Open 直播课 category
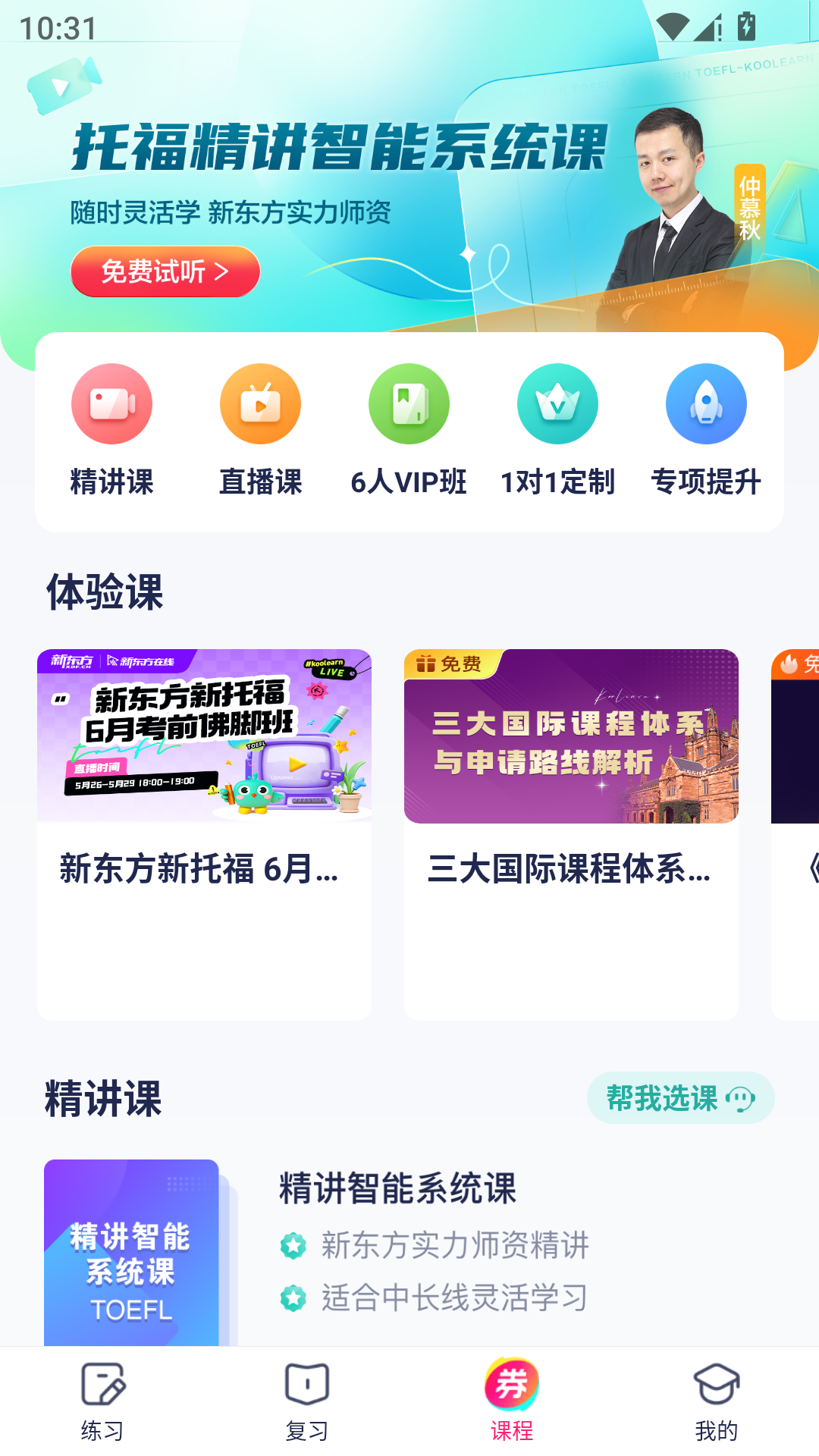 (260, 430)
